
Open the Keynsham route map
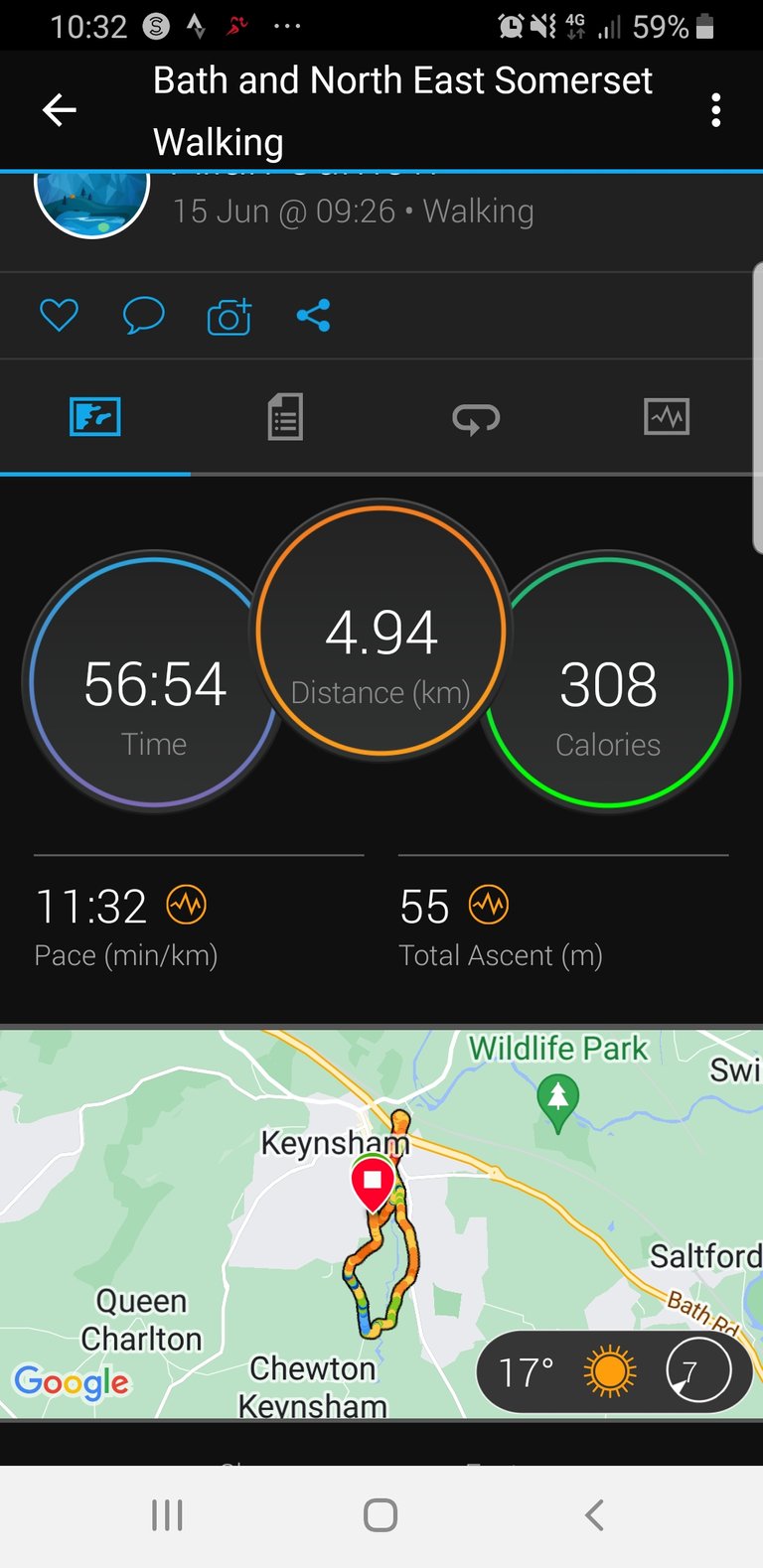point(381,1223)
